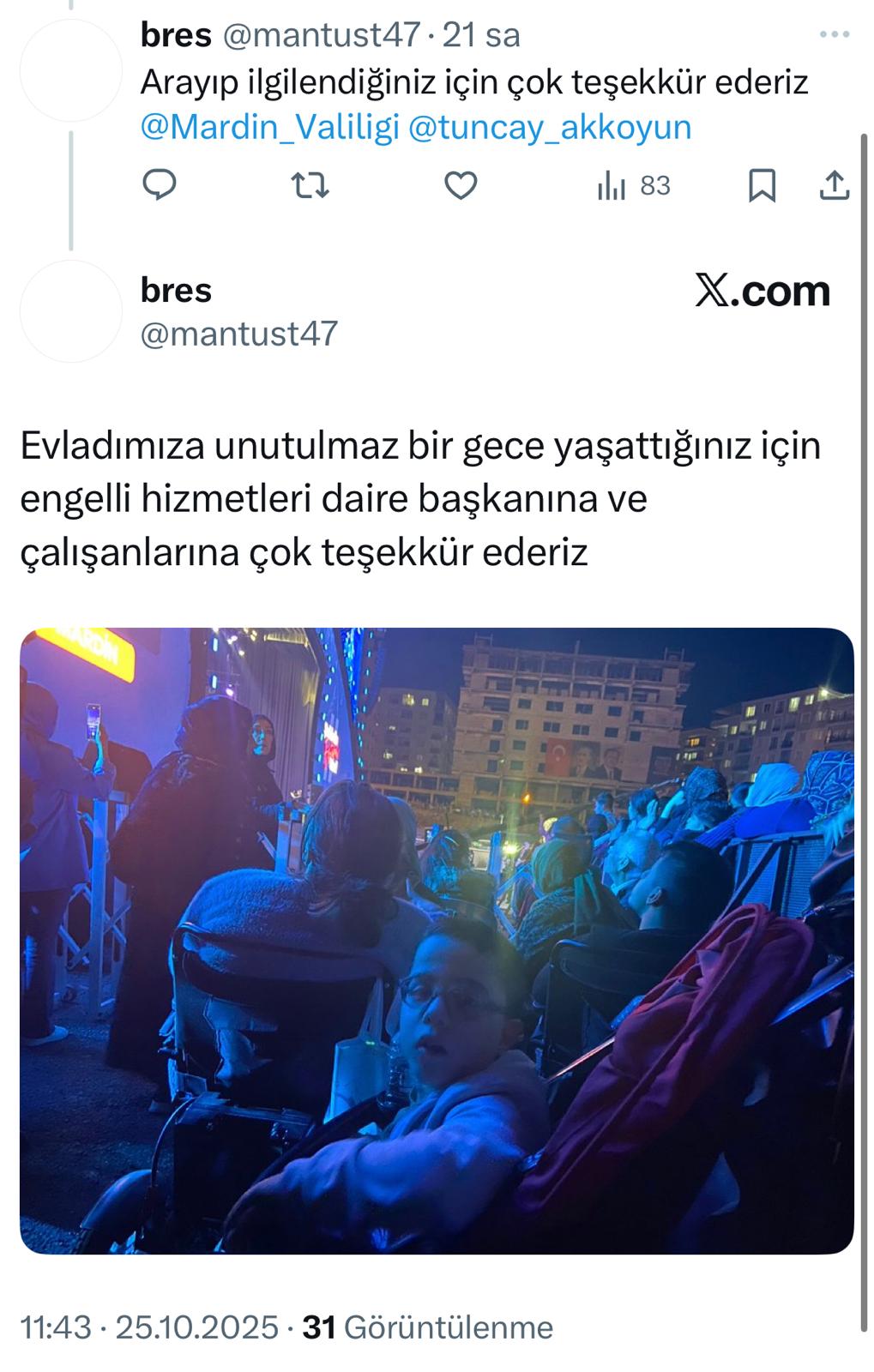This screenshot has width=874, height=1372.
Task: Share the top bres tweet
Action: coord(834,185)
